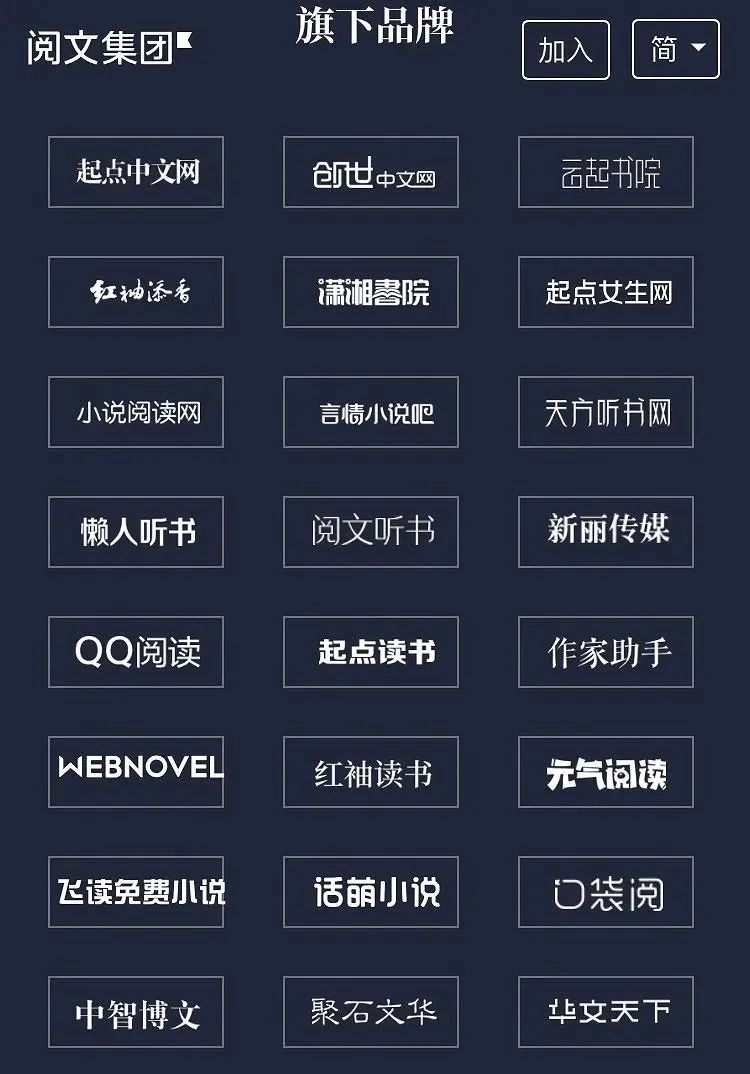This screenshot has height=1074, width=750.
Task: Open the 起点中文网 brand link
Action: pos(136,172)
